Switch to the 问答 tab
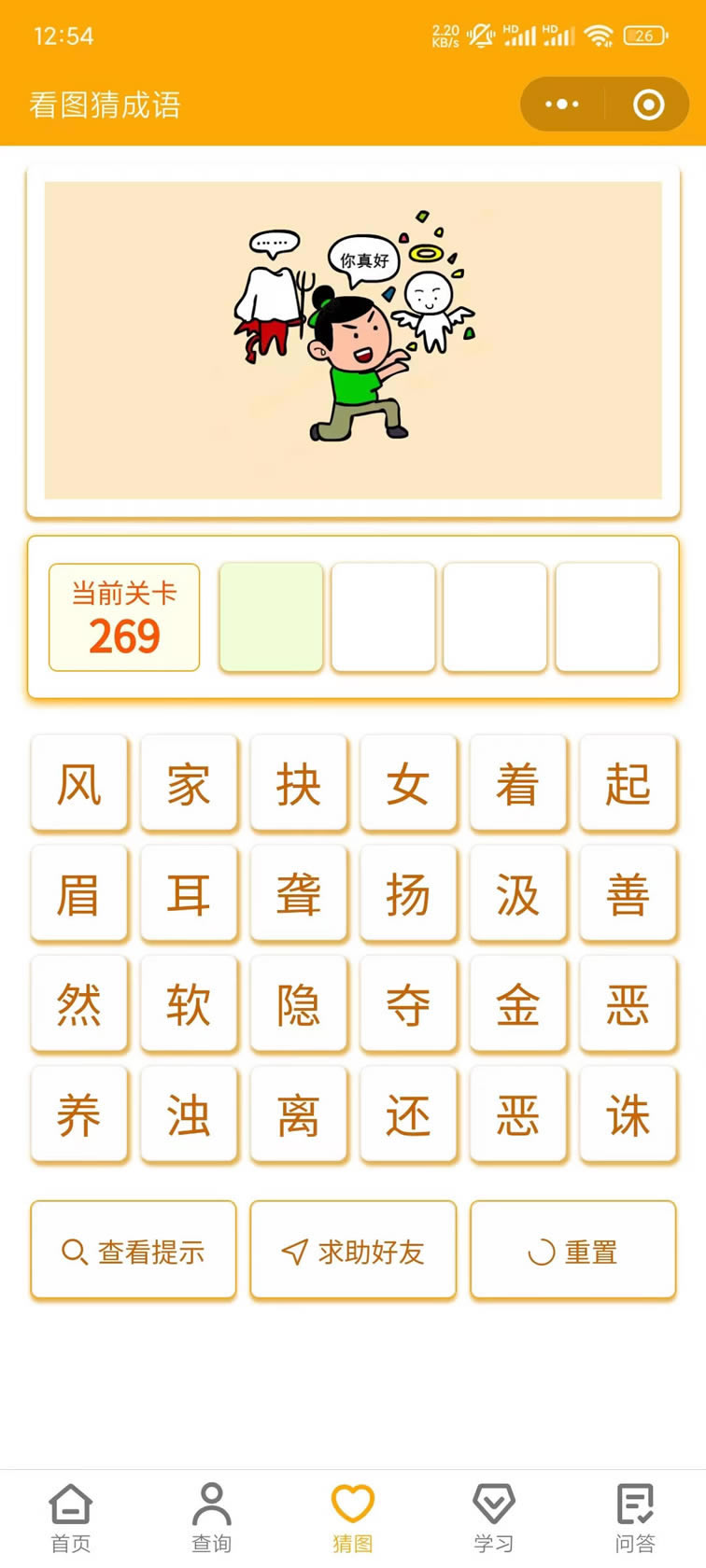706x1568 pixels. (x=635, y=1519)
